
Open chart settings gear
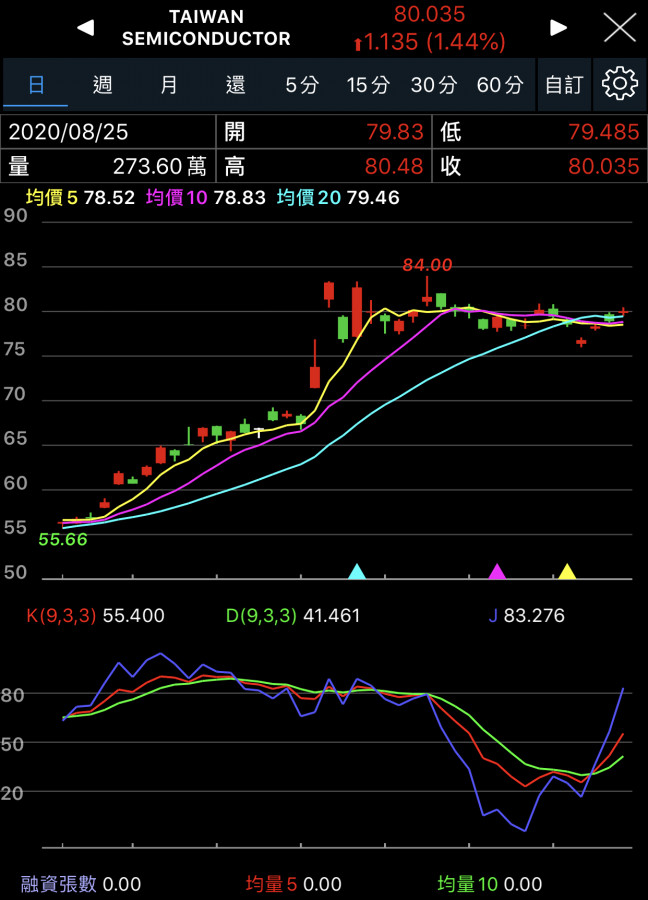click(x=620, y=84)
